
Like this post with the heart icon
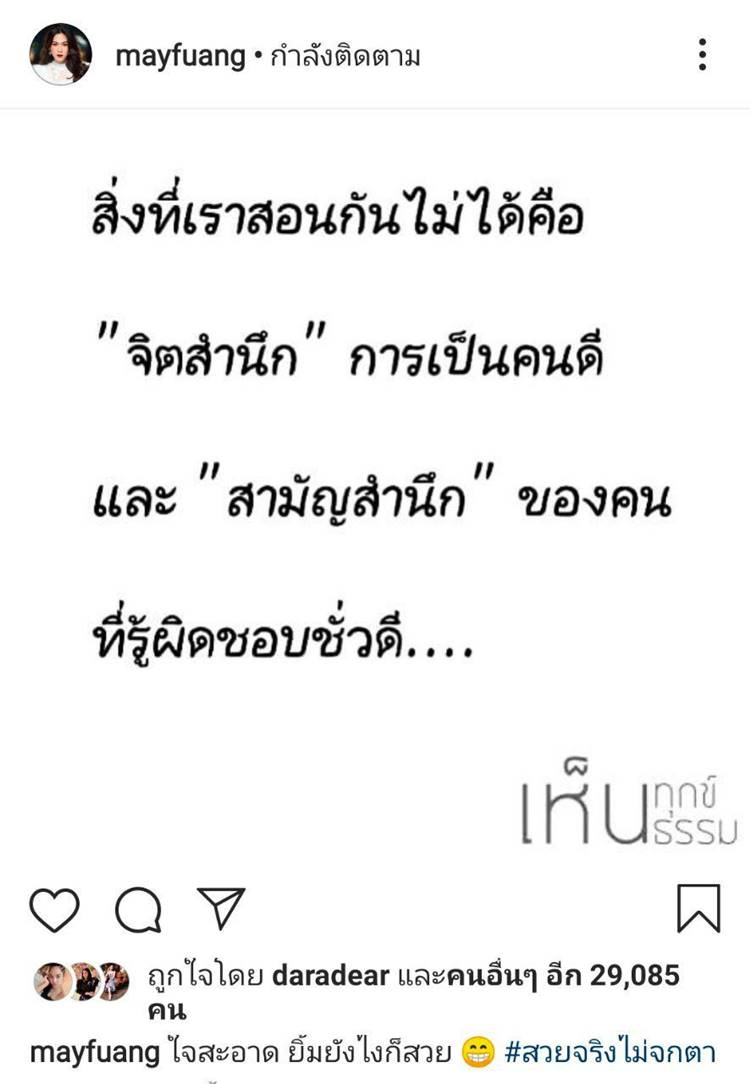tap(54, 909)
